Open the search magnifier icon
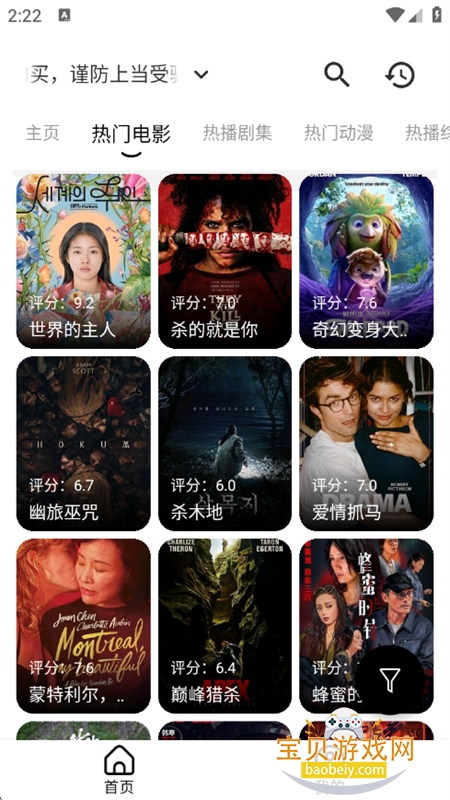The width and height of the screenshot is (450, 800). tap(337, 75)
